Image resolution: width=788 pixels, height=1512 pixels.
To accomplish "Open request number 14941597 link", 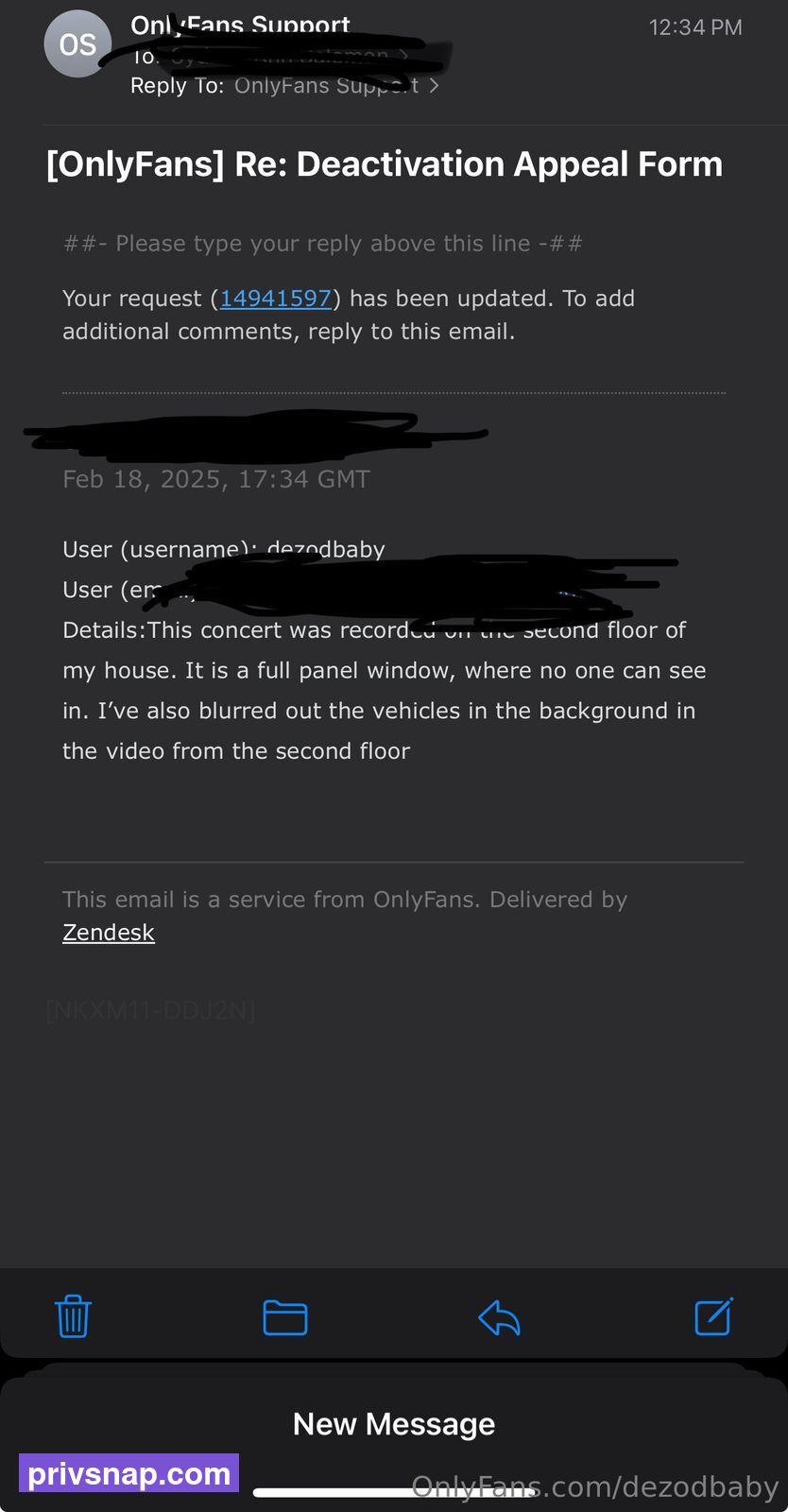I will pos(276,299).
